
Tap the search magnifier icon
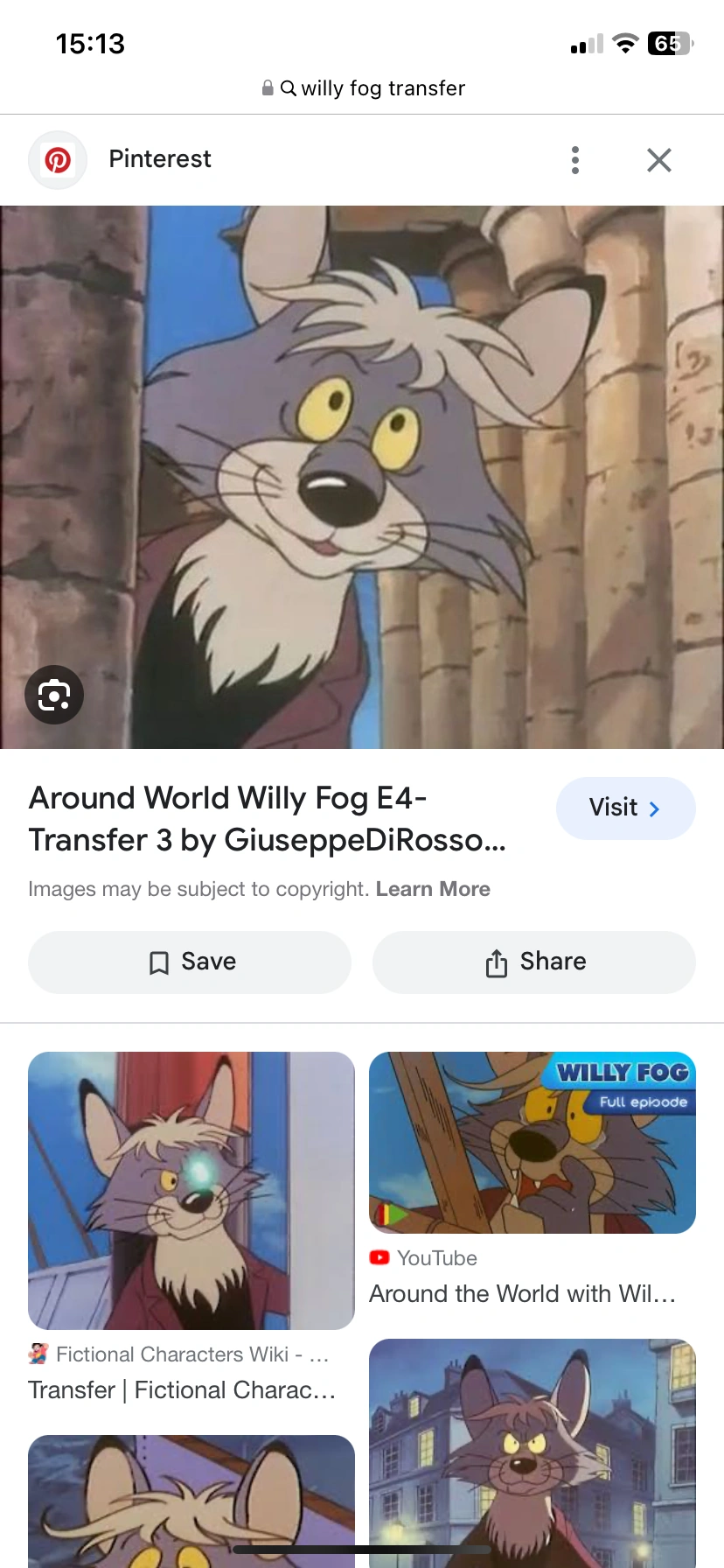tap(289, 87)
